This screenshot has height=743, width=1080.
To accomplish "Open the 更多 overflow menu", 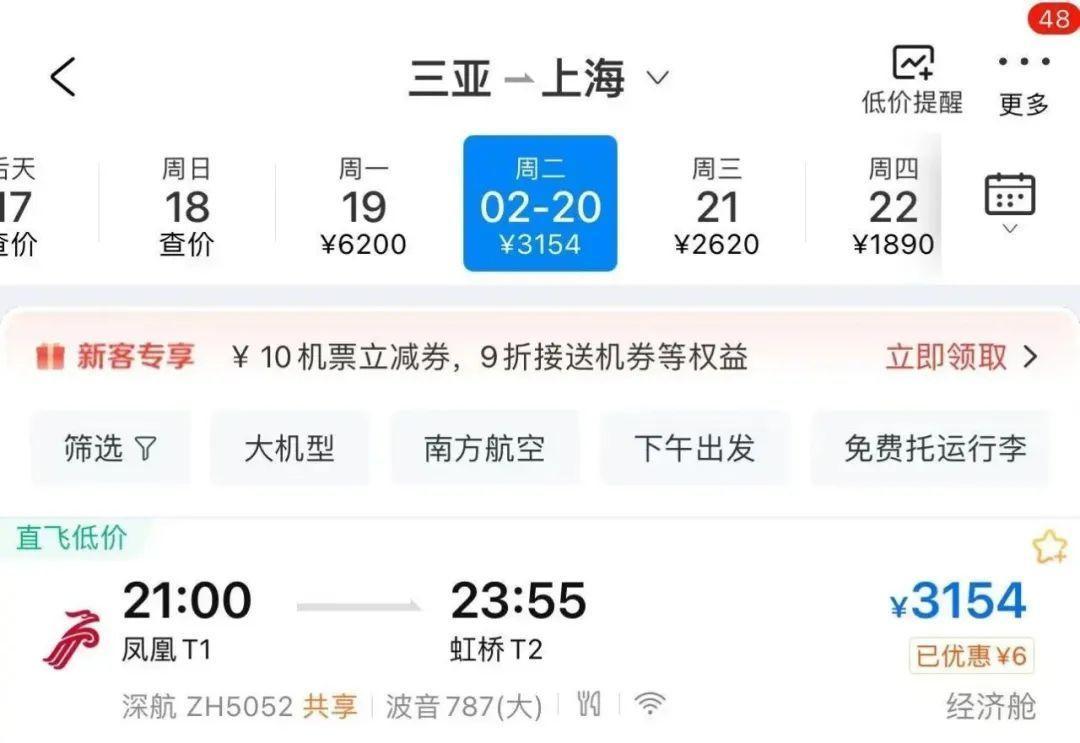I will click(1023, 80).
